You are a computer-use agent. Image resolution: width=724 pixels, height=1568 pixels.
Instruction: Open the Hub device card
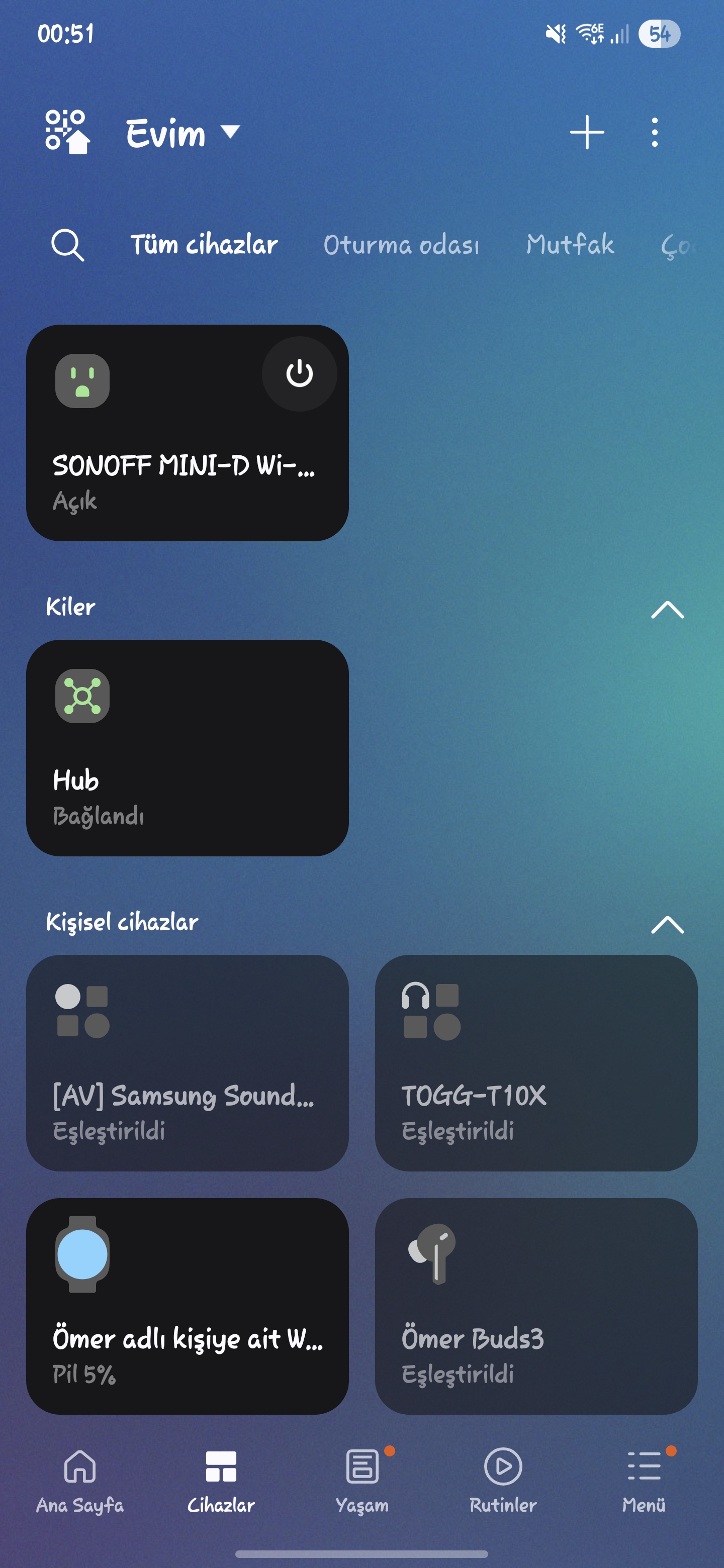click(x=187, y=747)
